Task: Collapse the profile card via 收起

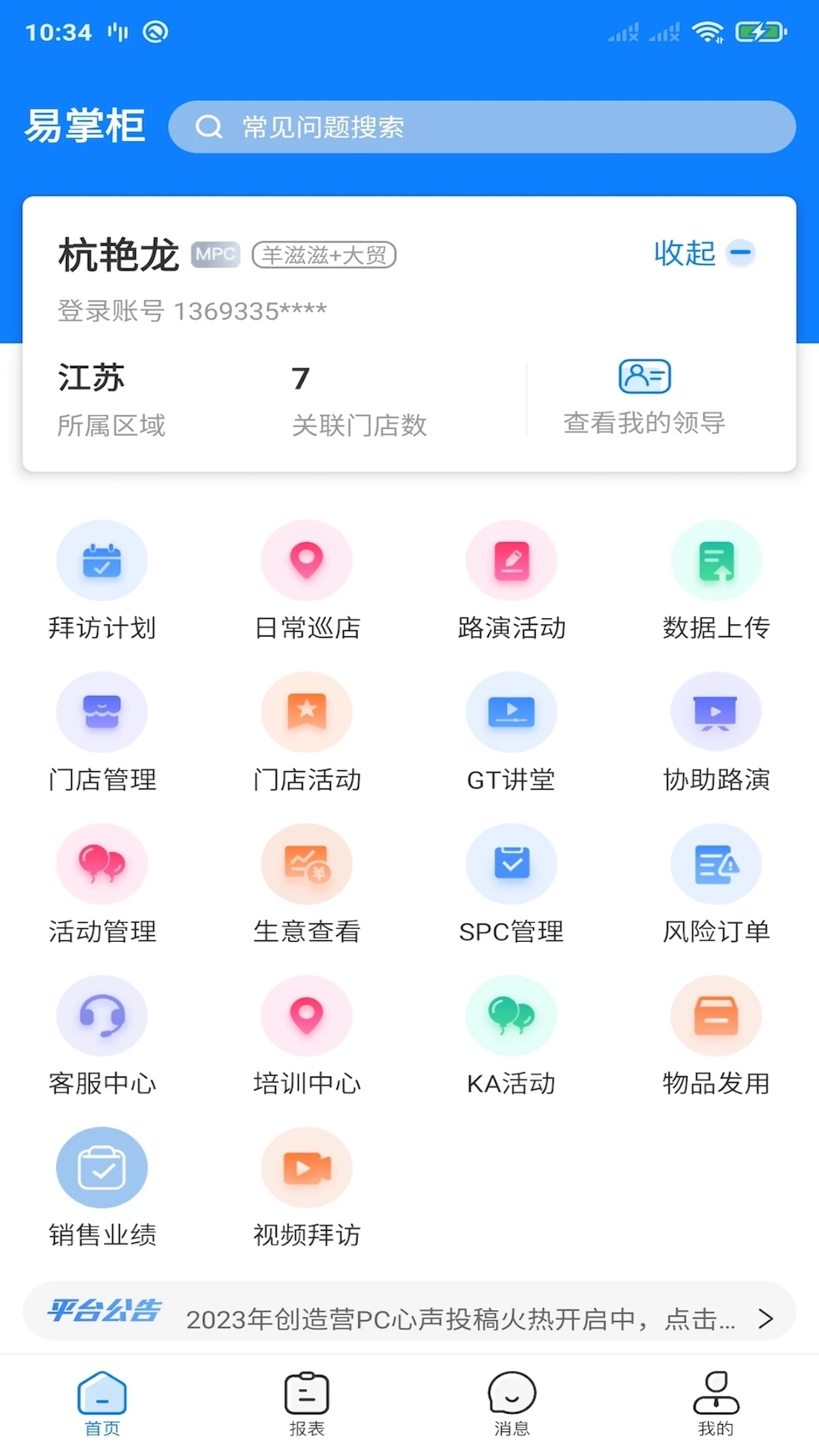Action: 704,254
